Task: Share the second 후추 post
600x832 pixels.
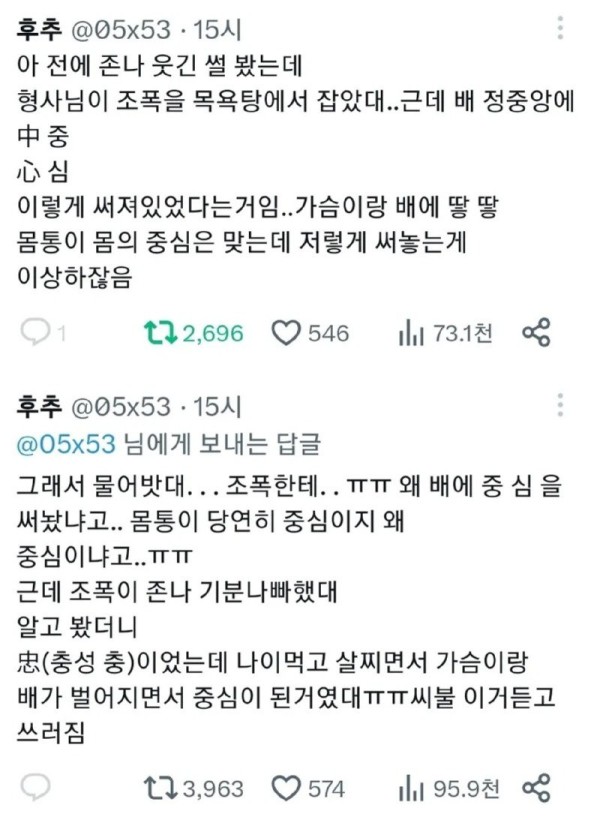Action: (x=536, y=789)
